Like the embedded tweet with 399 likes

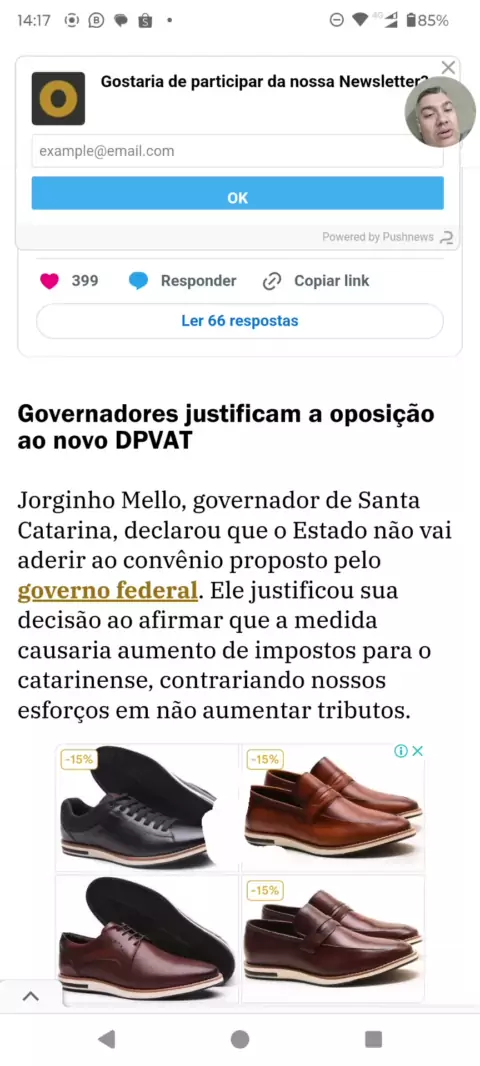[x=50, y=281]
